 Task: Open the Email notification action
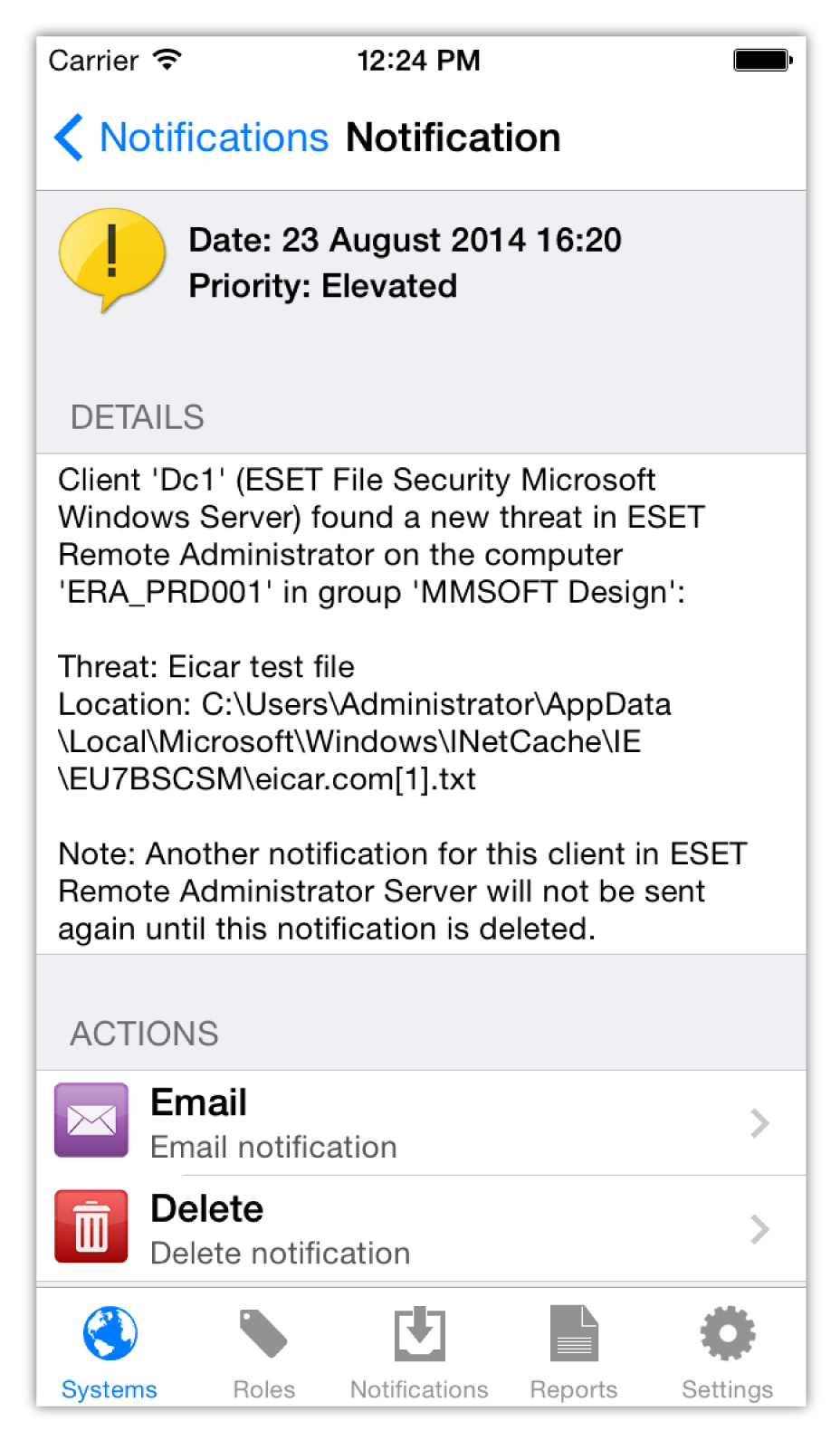[x=421, y=1122]
